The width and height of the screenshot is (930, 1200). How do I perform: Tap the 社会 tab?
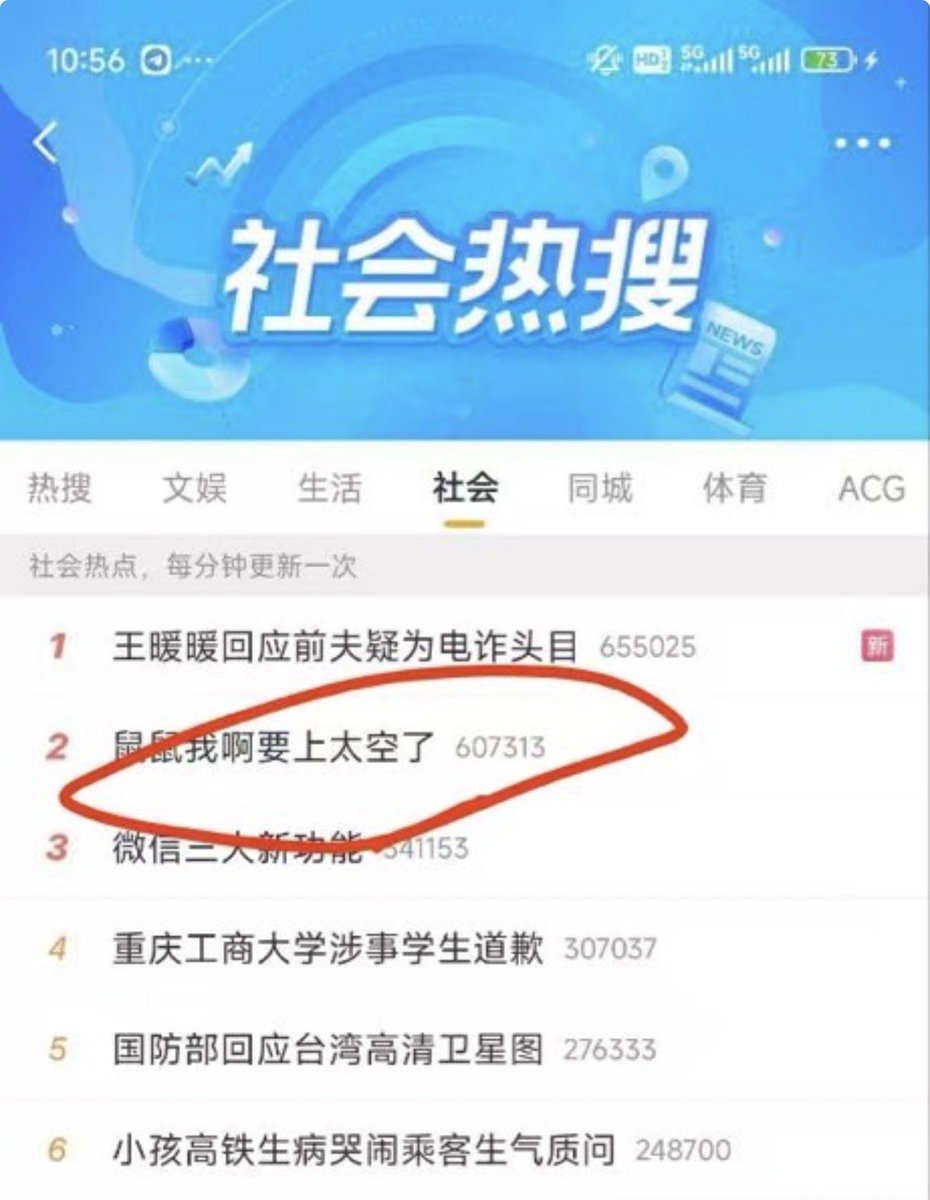(465, 489)
